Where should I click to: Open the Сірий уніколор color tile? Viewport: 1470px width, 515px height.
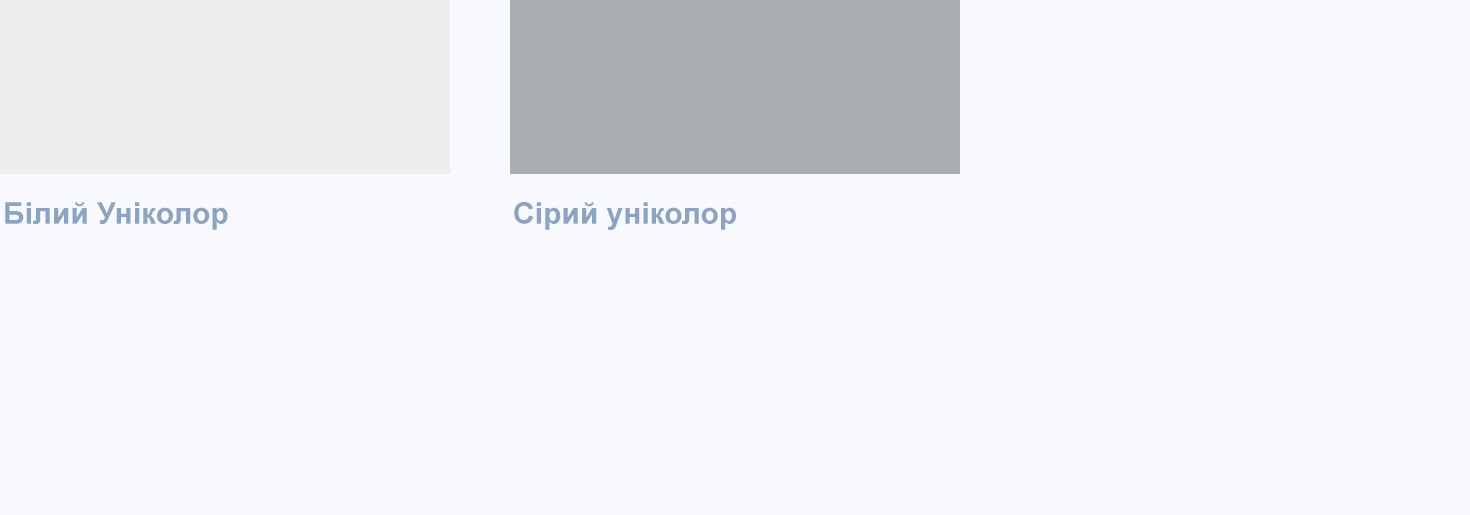click(734, 85)
